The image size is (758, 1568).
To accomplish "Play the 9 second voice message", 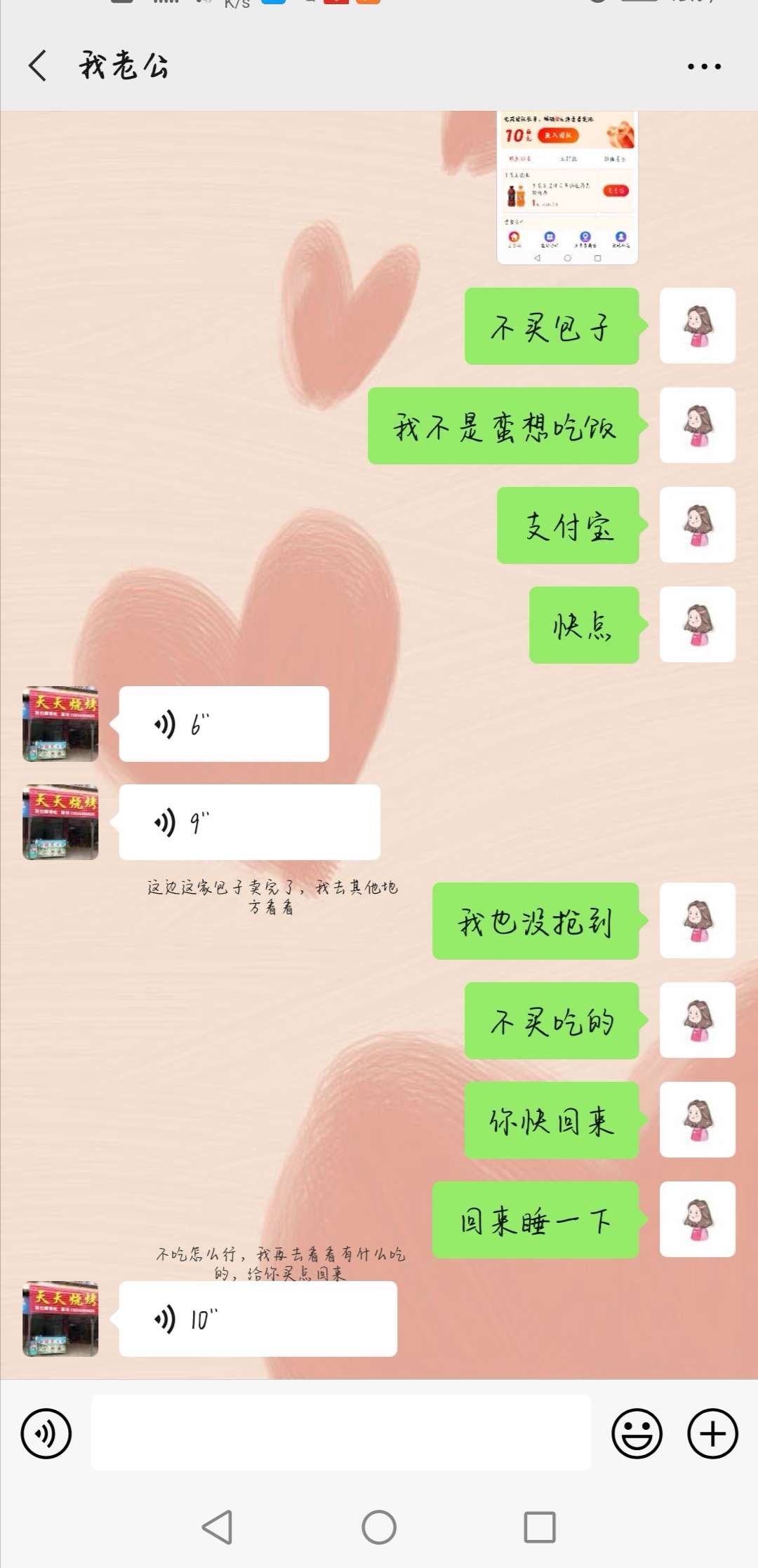I will click(x=249, y=822).
